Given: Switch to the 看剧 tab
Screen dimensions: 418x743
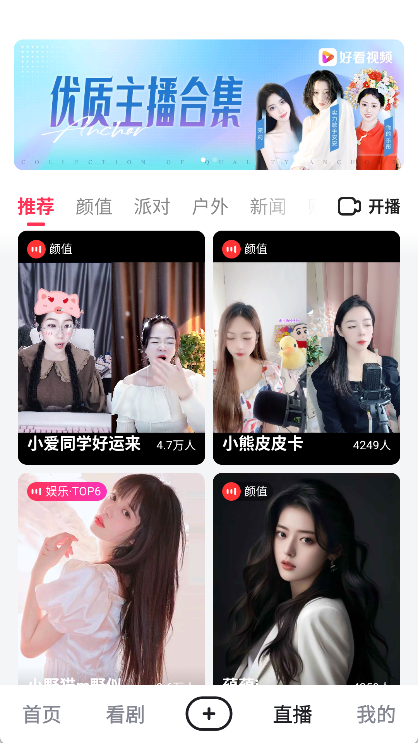Looking at the screenshot, I should pyautogui.click(x=125, y=715).
